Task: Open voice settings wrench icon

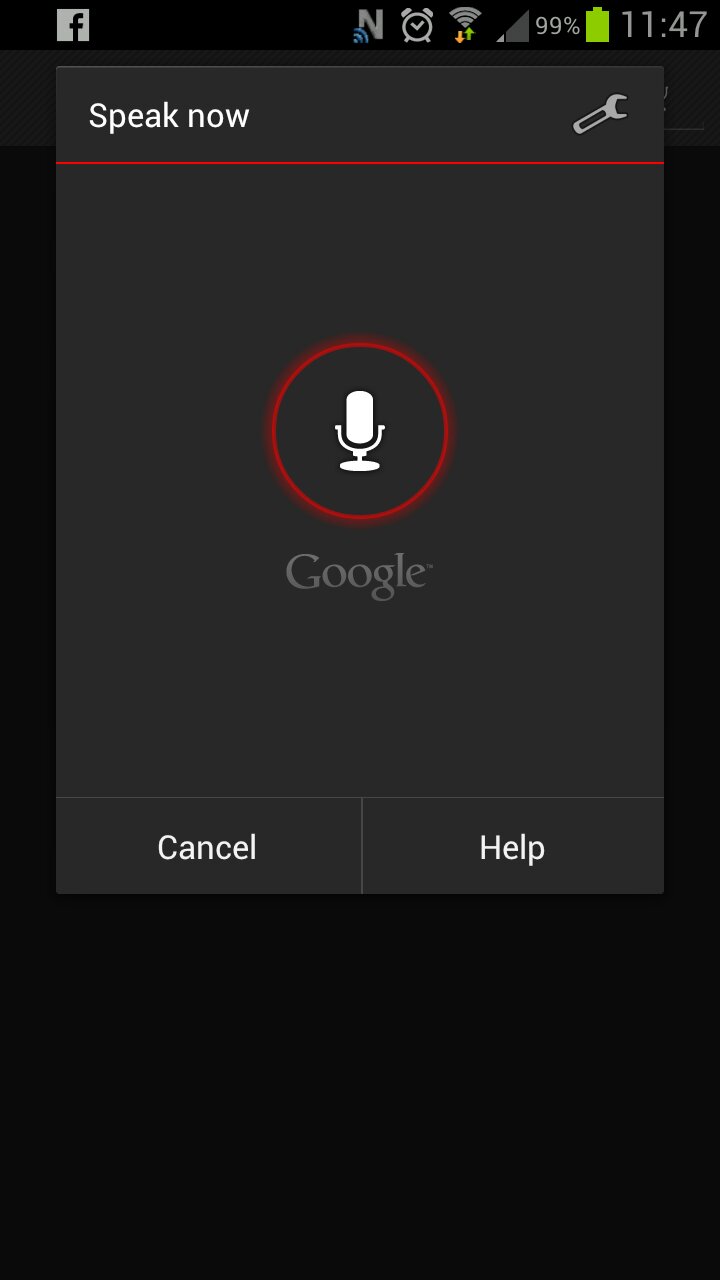Action: 600,114
